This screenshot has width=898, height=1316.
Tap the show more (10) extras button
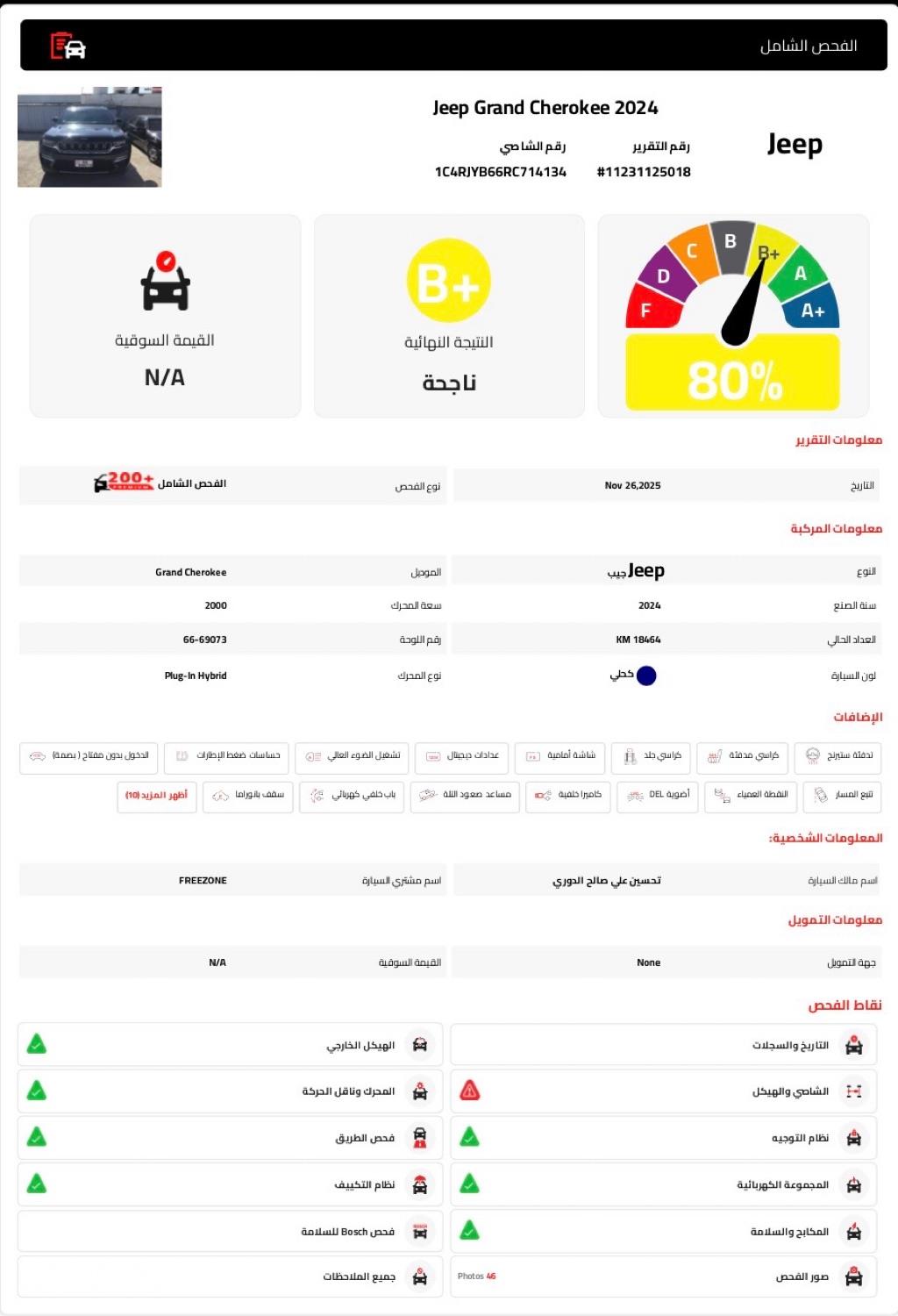[157, 795]
